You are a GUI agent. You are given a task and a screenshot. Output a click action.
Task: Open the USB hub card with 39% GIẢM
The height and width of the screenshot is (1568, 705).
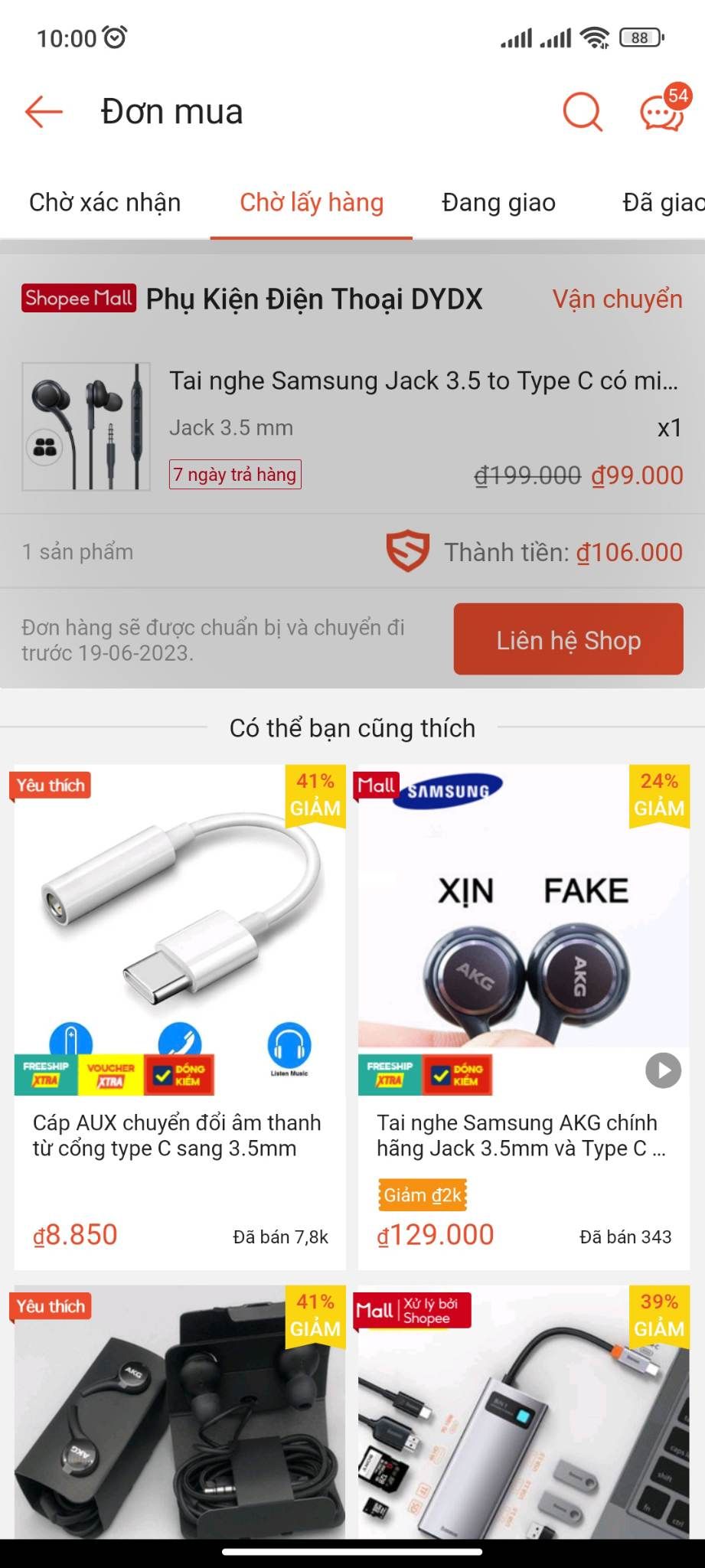[x=524, y=1413]
